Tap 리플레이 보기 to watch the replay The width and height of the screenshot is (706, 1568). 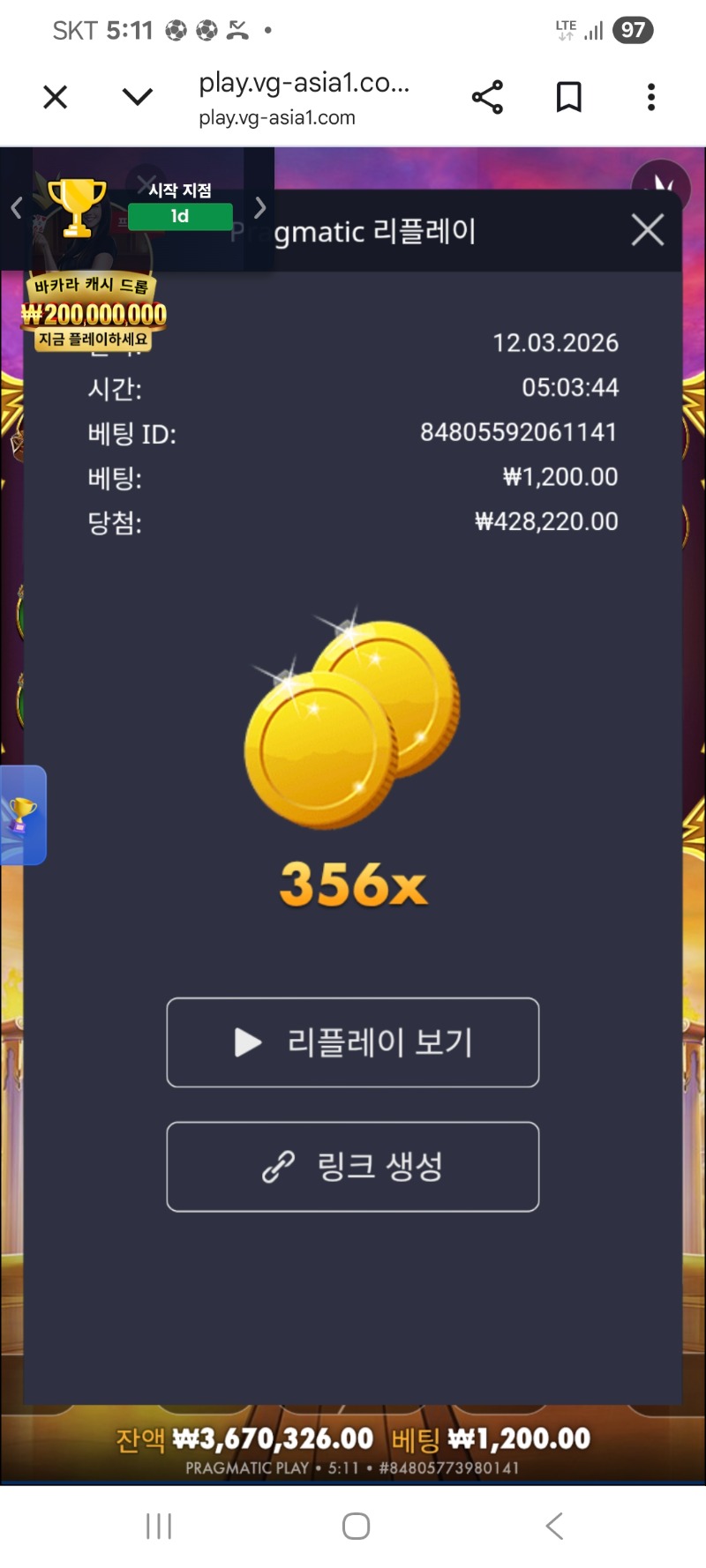point(353,1042)
